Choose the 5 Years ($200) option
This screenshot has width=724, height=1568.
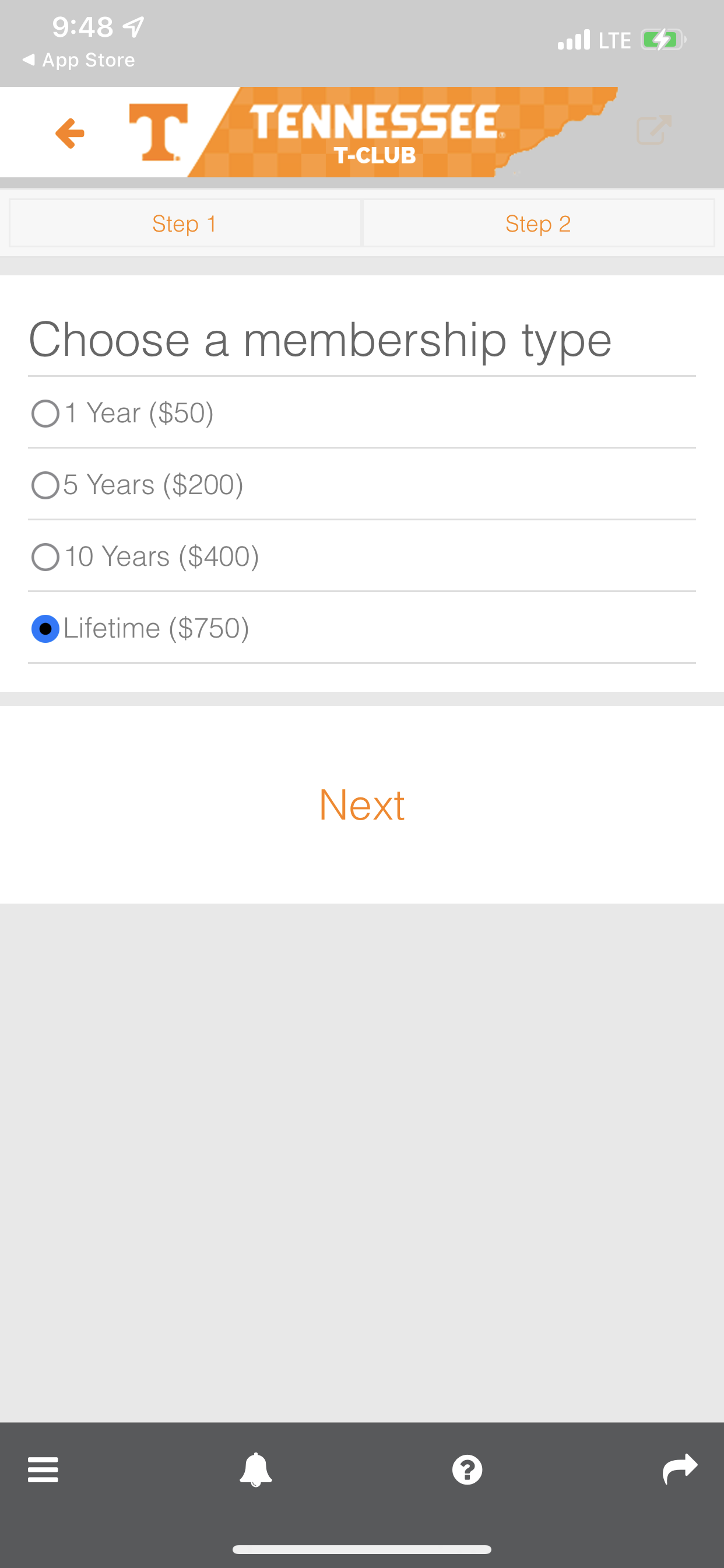pos(45,485)
